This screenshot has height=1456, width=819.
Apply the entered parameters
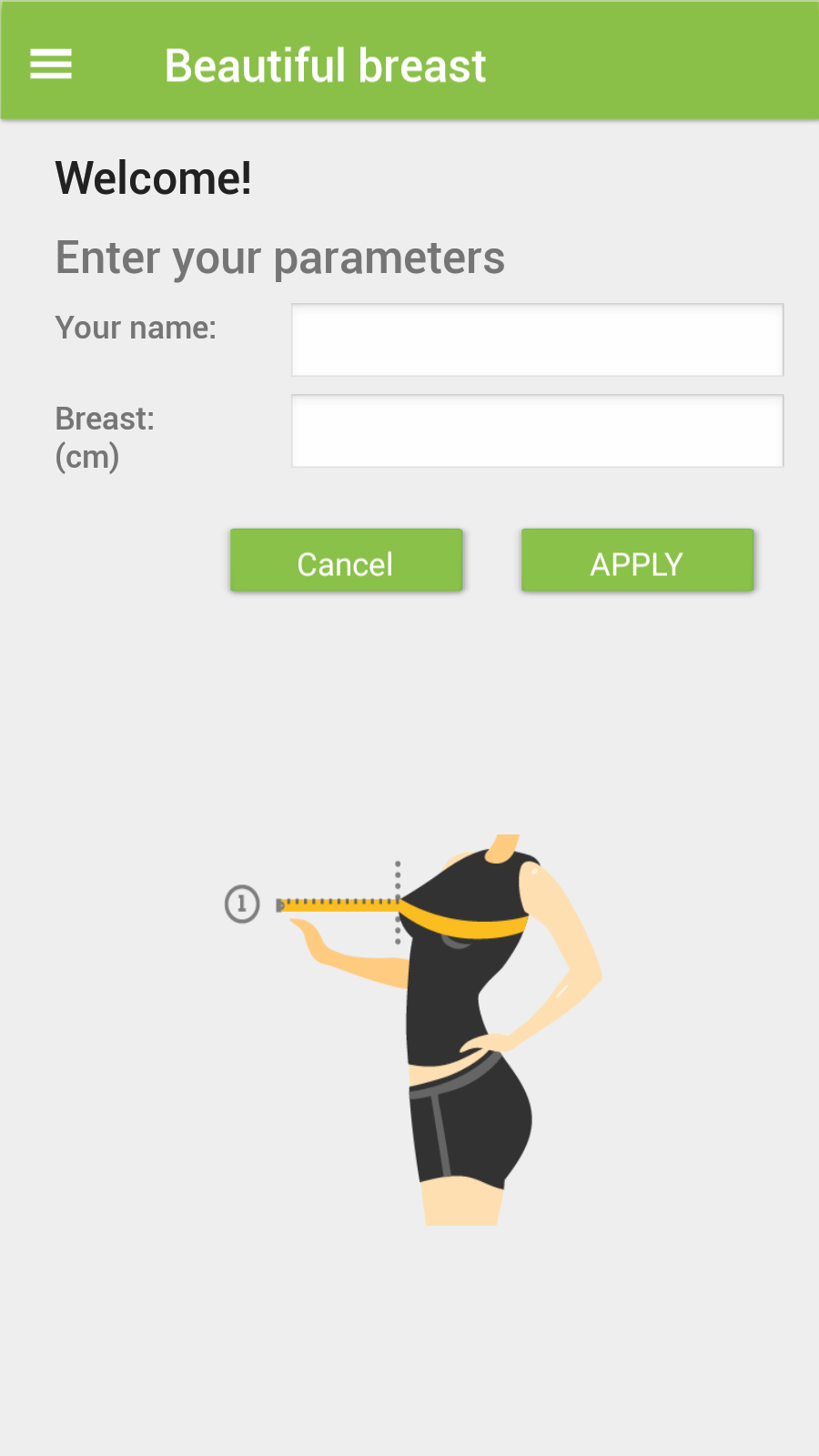coord(637,561)
